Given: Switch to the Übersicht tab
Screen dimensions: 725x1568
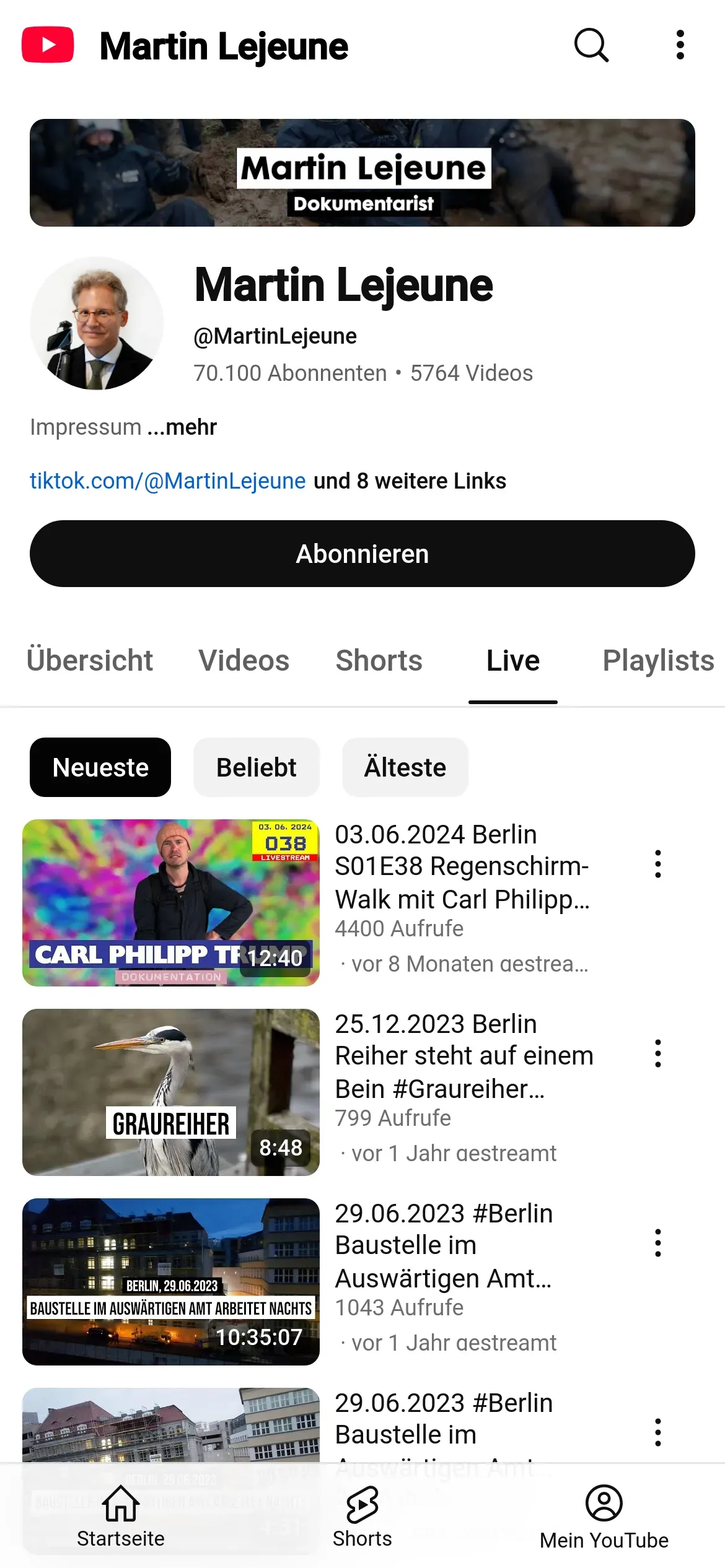Looking at the screenshot, I should click(x=90, y=660).
